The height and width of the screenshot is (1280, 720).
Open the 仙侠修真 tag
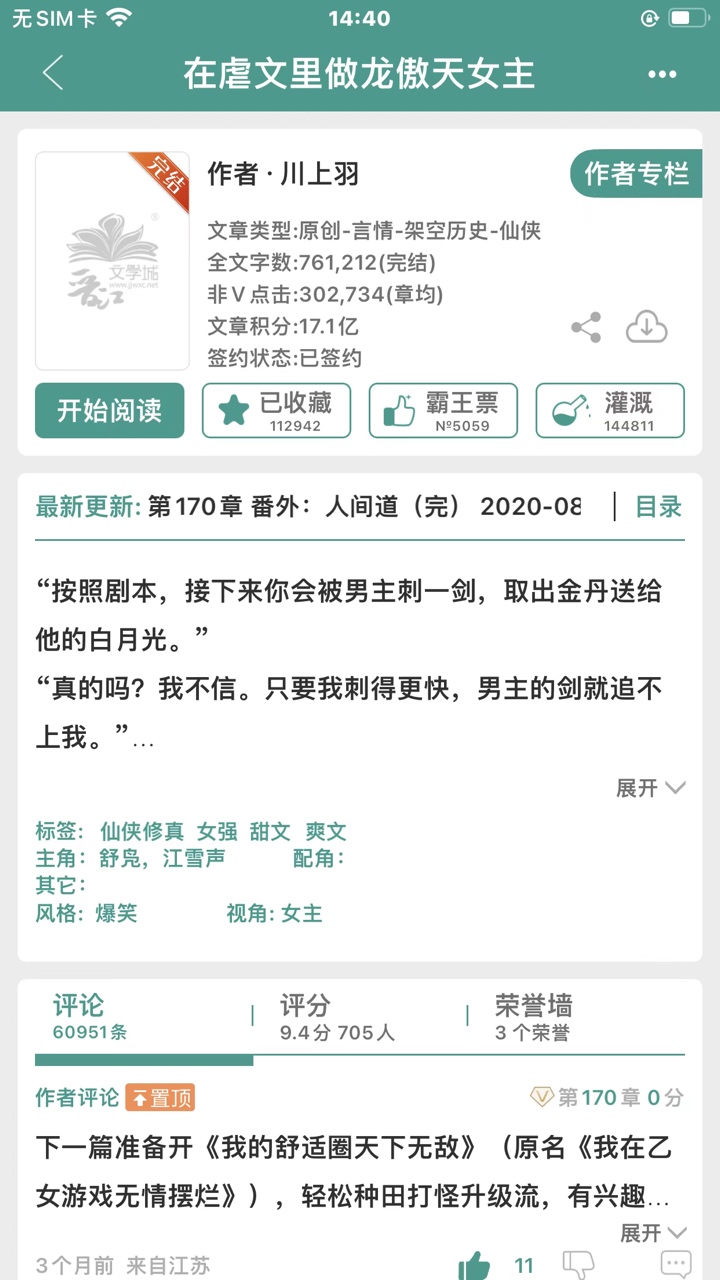click(142, 831)
